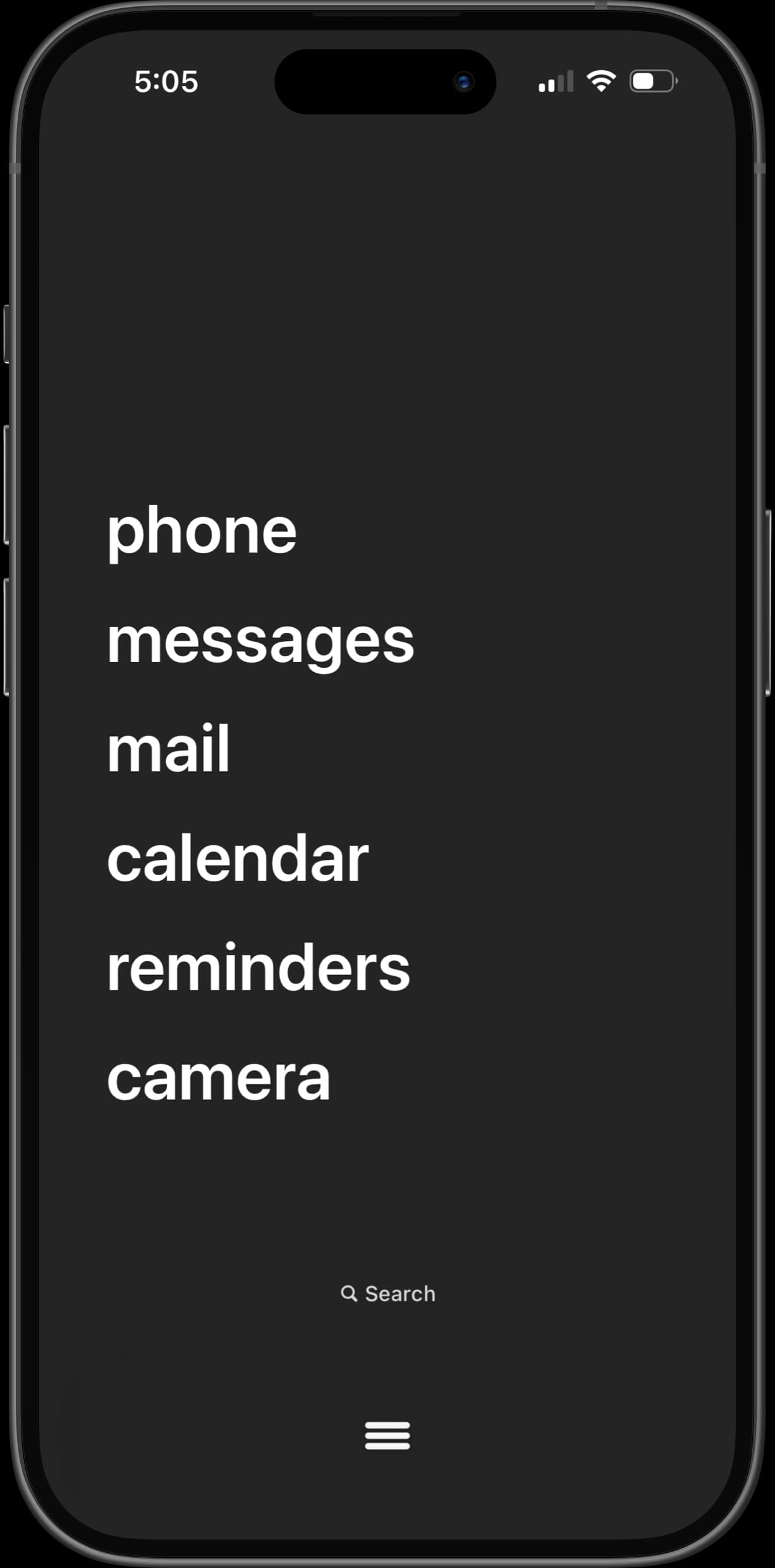Open mail
This screenshot has height=1568, width=775.
tap(168, 750)
